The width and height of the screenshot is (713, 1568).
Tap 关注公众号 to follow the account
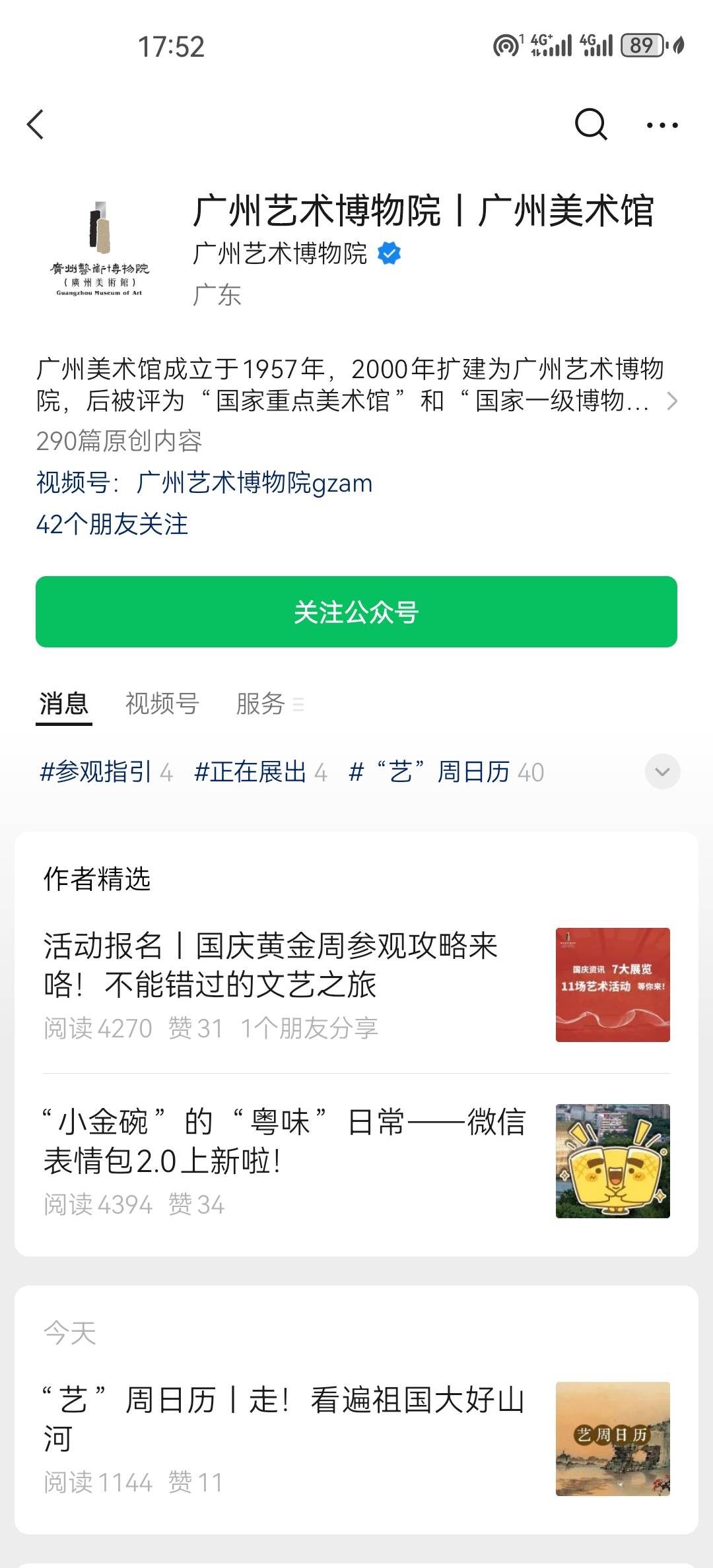tap(356, 612)
